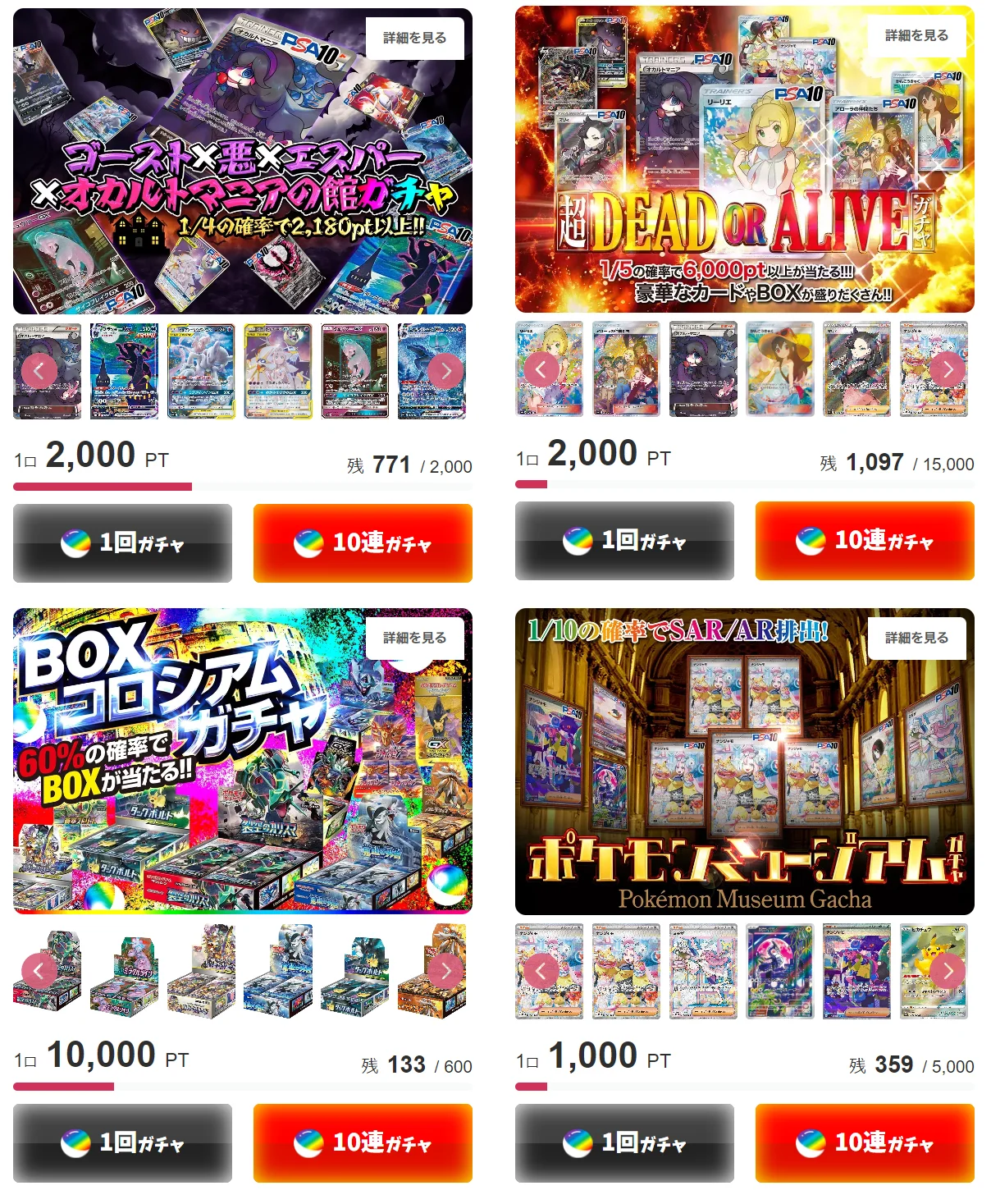The width and height of the screenshot is (991, 1204).
Task: View 詳細を見る for BOXコロシアム gacha
Action: point(414,638)
